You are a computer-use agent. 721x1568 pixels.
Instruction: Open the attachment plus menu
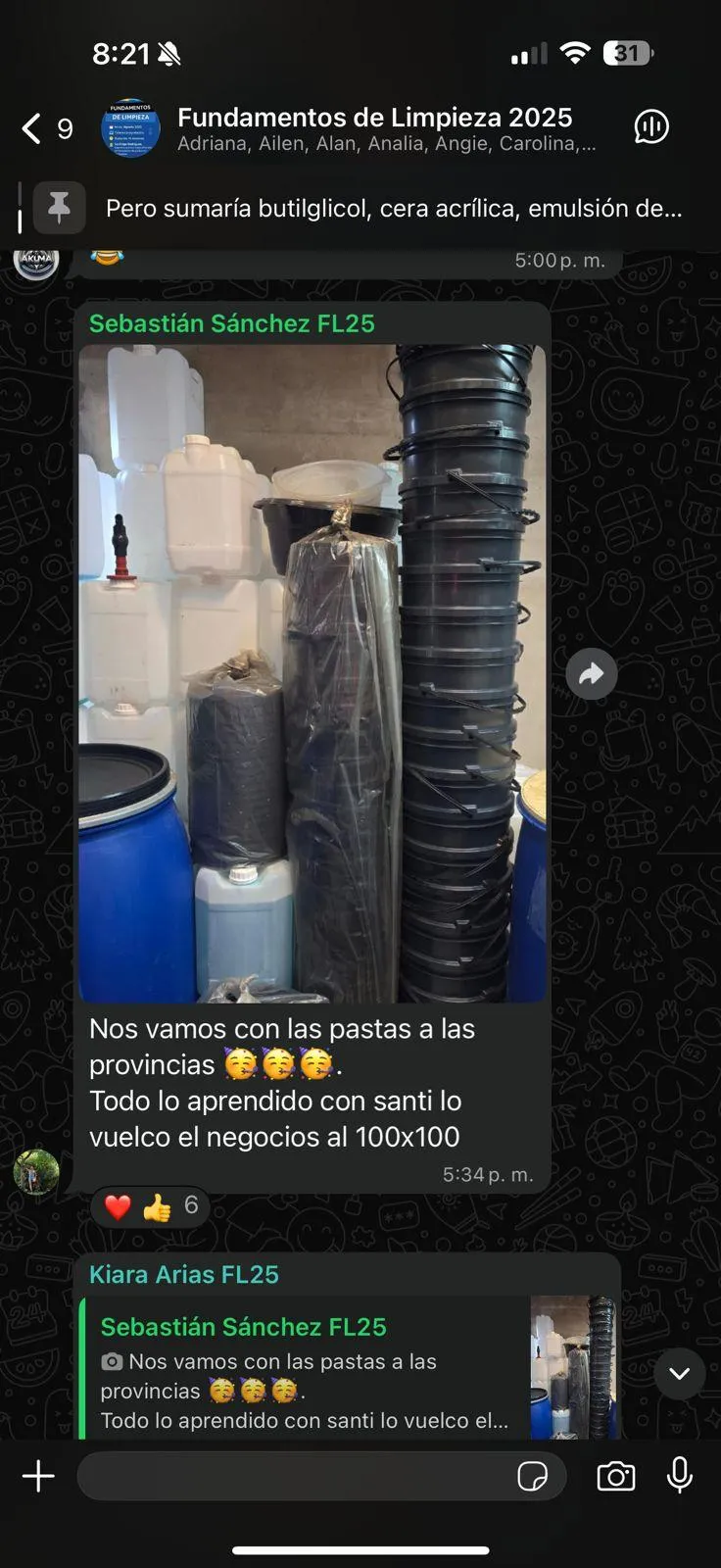click(x=38, y=1476)
